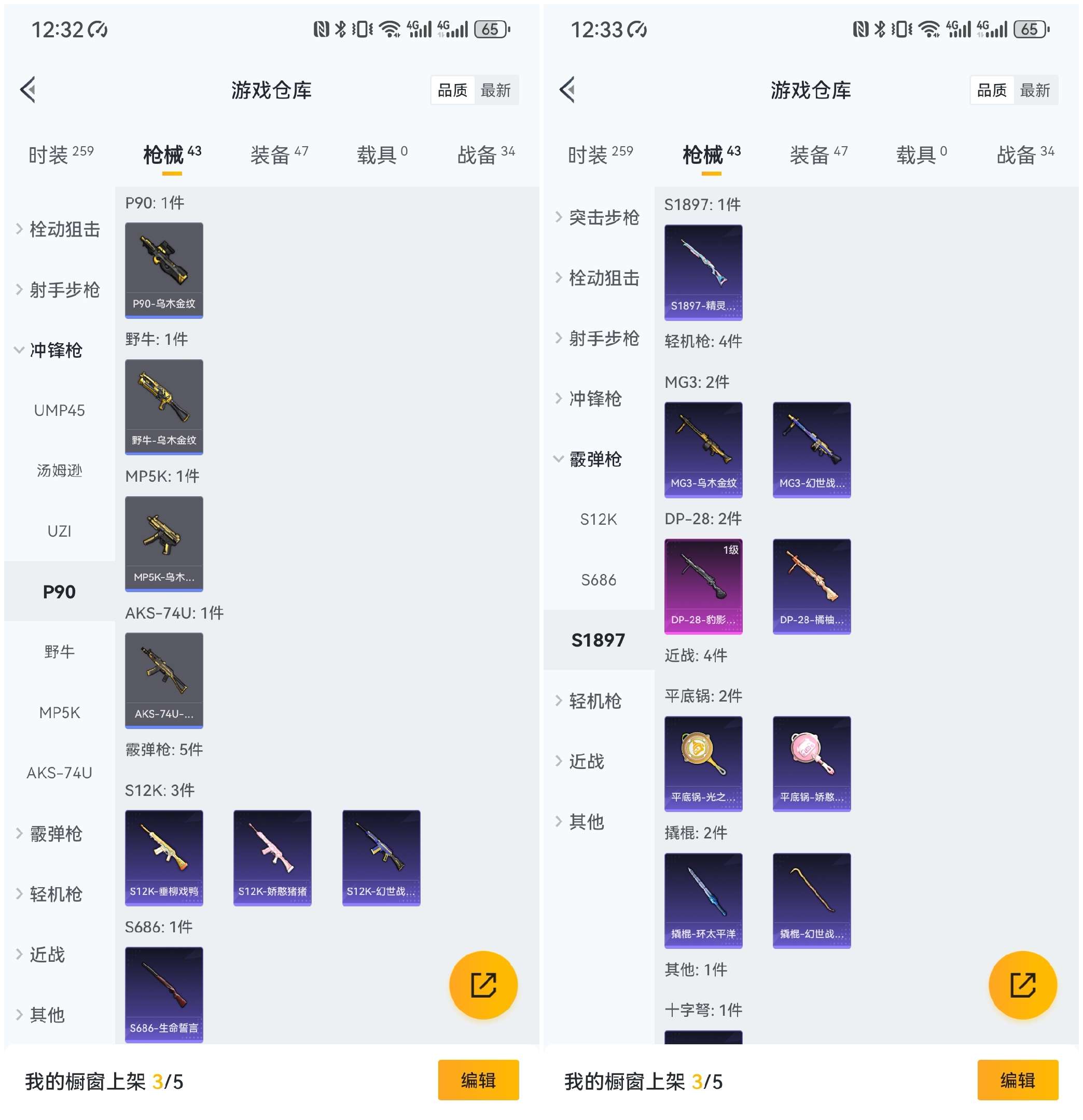Switch sorting to 最新
This screenshot has height=1120, width=1083.
tap(497, 90)
